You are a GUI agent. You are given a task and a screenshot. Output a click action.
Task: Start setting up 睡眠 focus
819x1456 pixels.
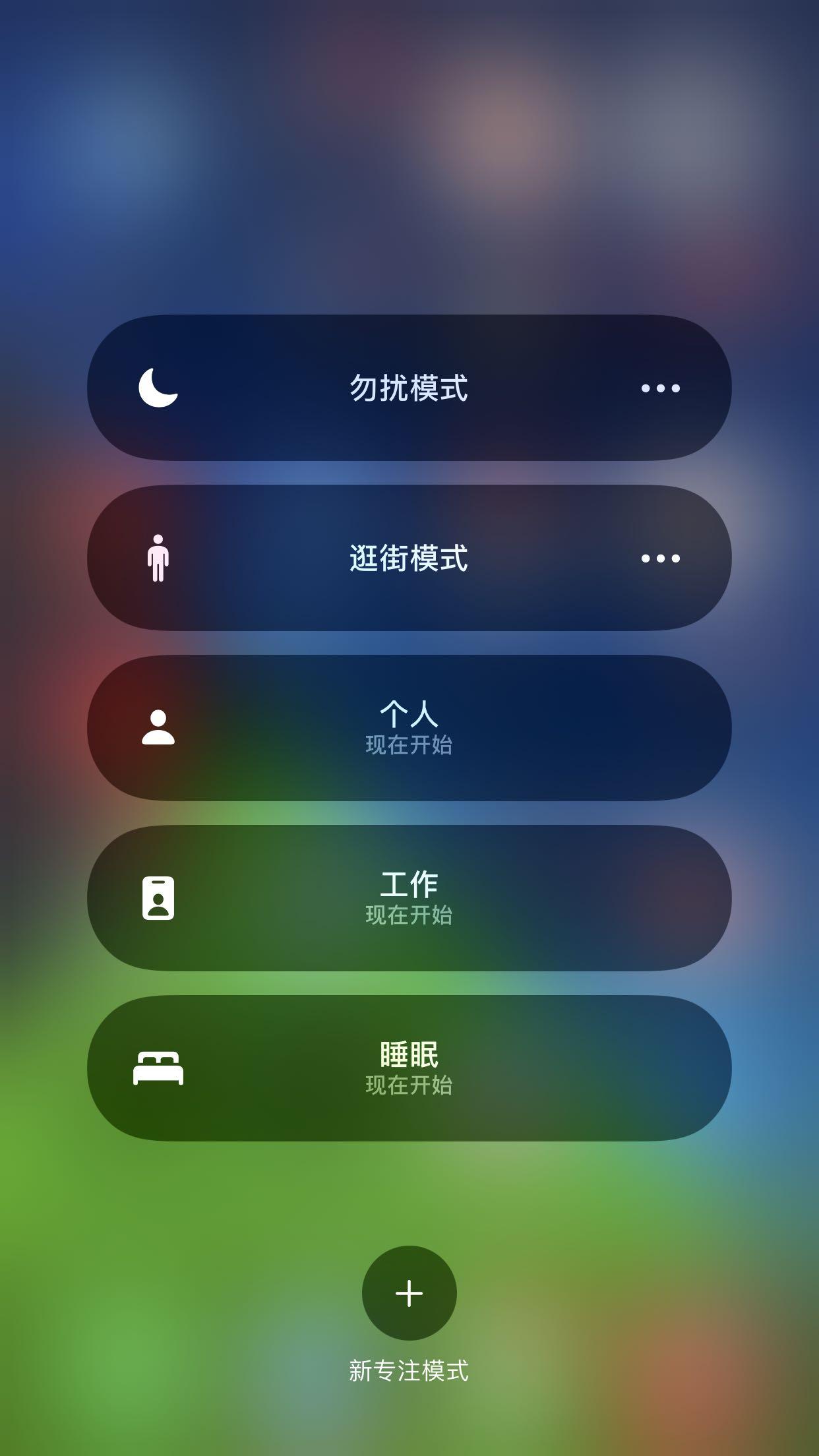click(x=409, y=1068)
